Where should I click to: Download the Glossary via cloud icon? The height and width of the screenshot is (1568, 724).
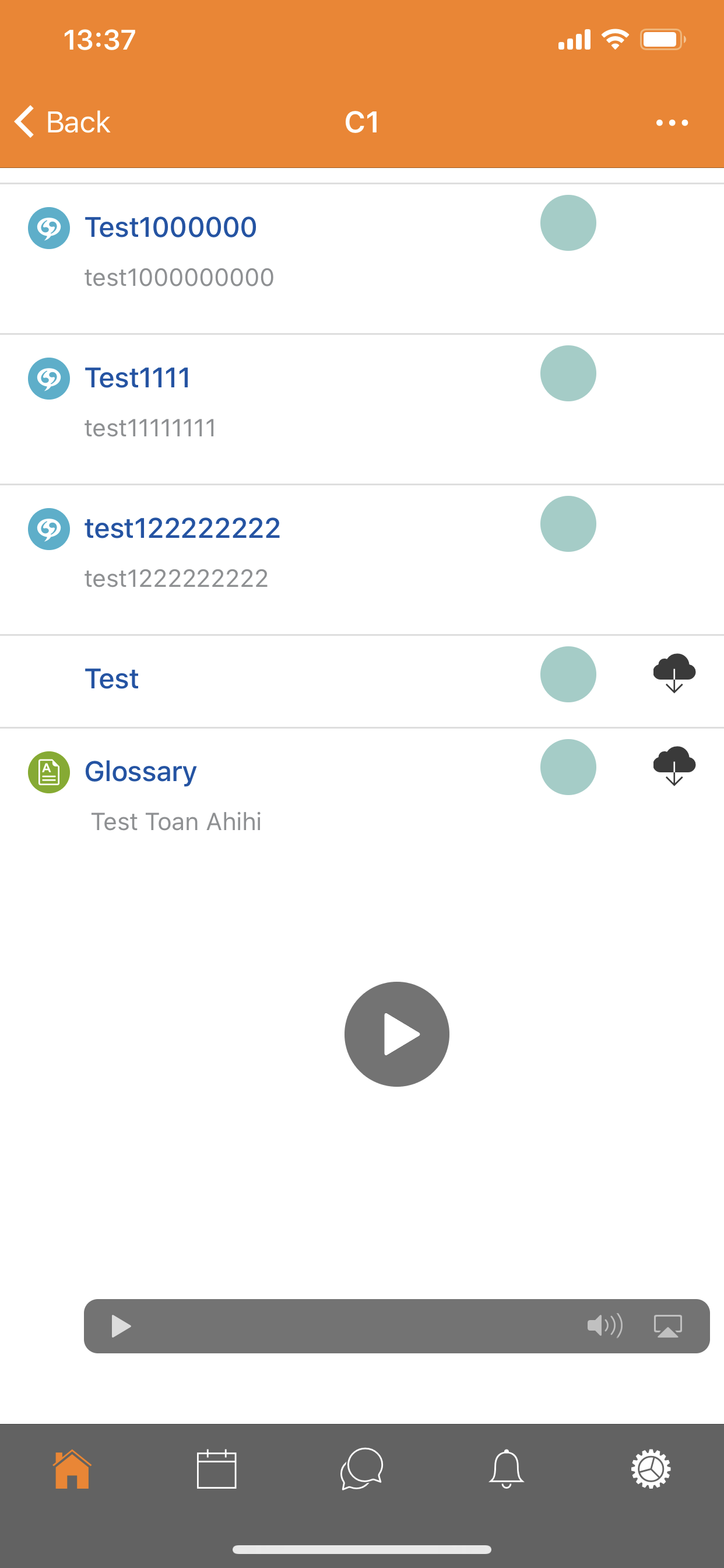[x=674, y=766]
